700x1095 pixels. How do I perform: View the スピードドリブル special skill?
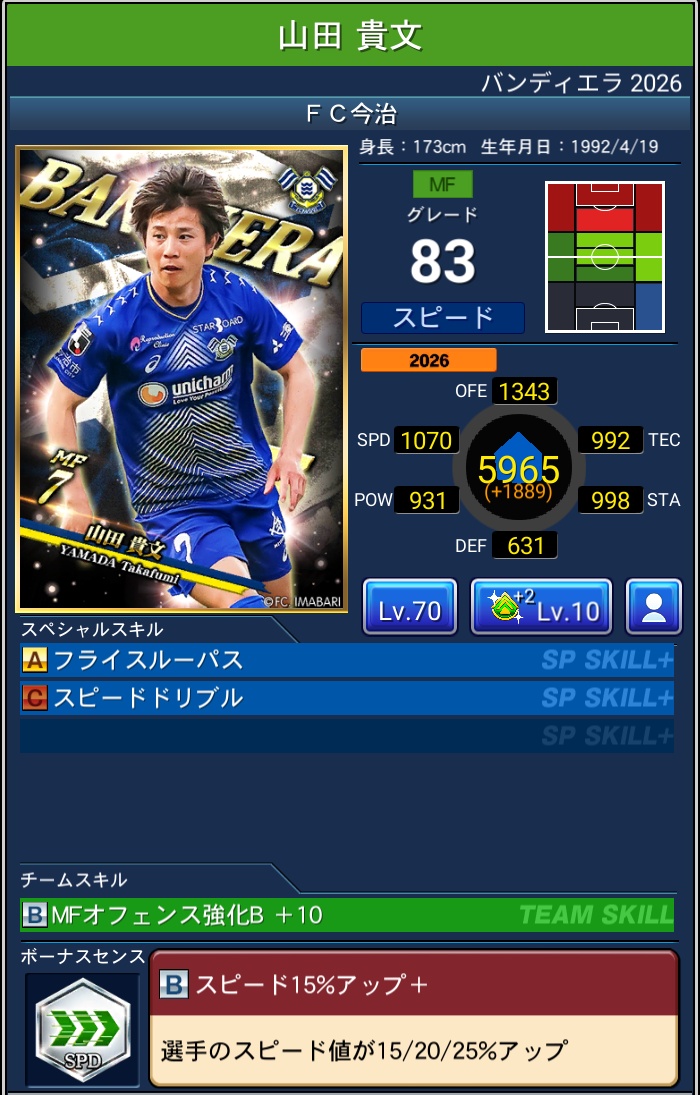pyautogui.click(x=346, y=698)
